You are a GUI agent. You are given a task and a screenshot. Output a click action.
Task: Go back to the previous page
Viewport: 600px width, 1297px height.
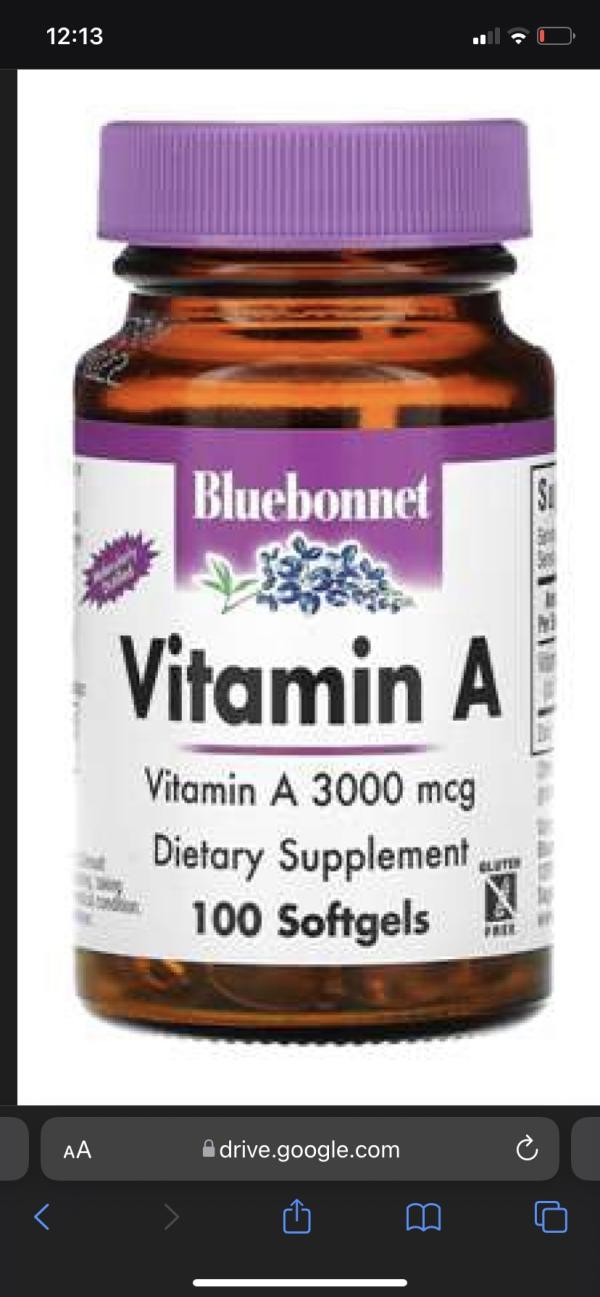tap(42, 1217)
